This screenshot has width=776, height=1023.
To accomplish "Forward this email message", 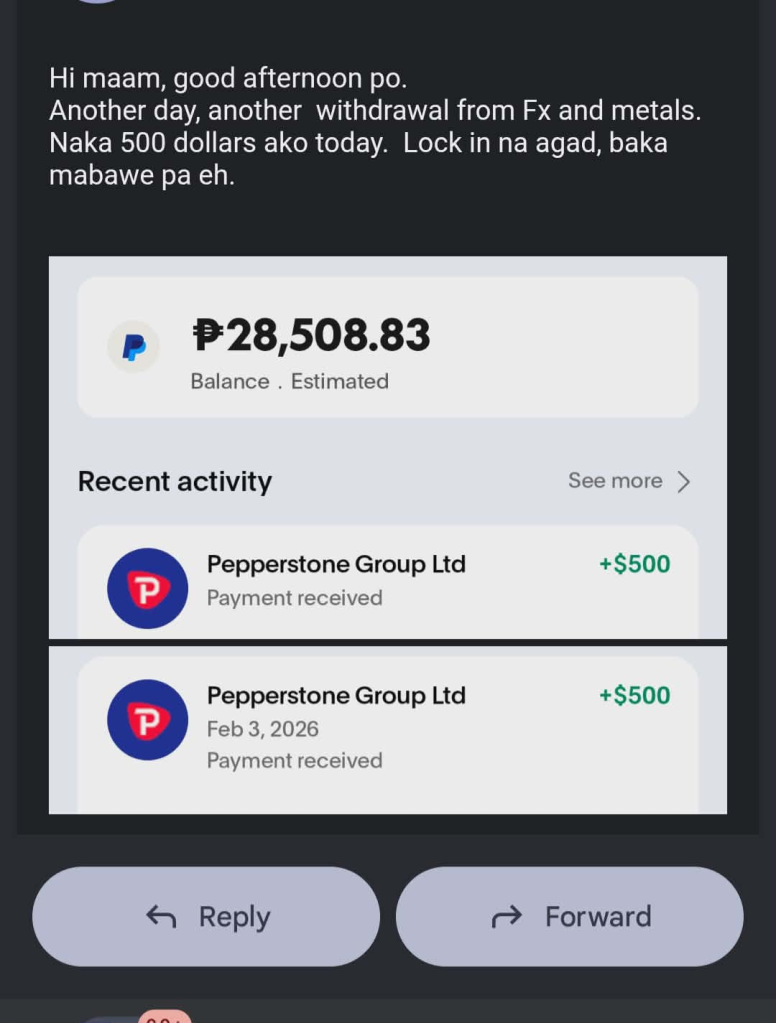I will (x=569, y=916).
